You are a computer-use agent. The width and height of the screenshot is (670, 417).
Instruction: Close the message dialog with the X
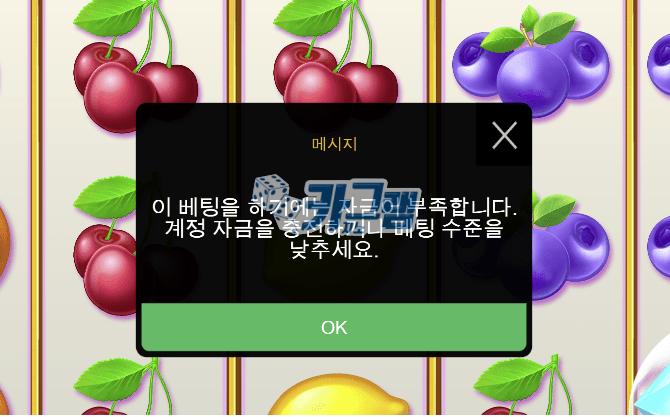504,136
